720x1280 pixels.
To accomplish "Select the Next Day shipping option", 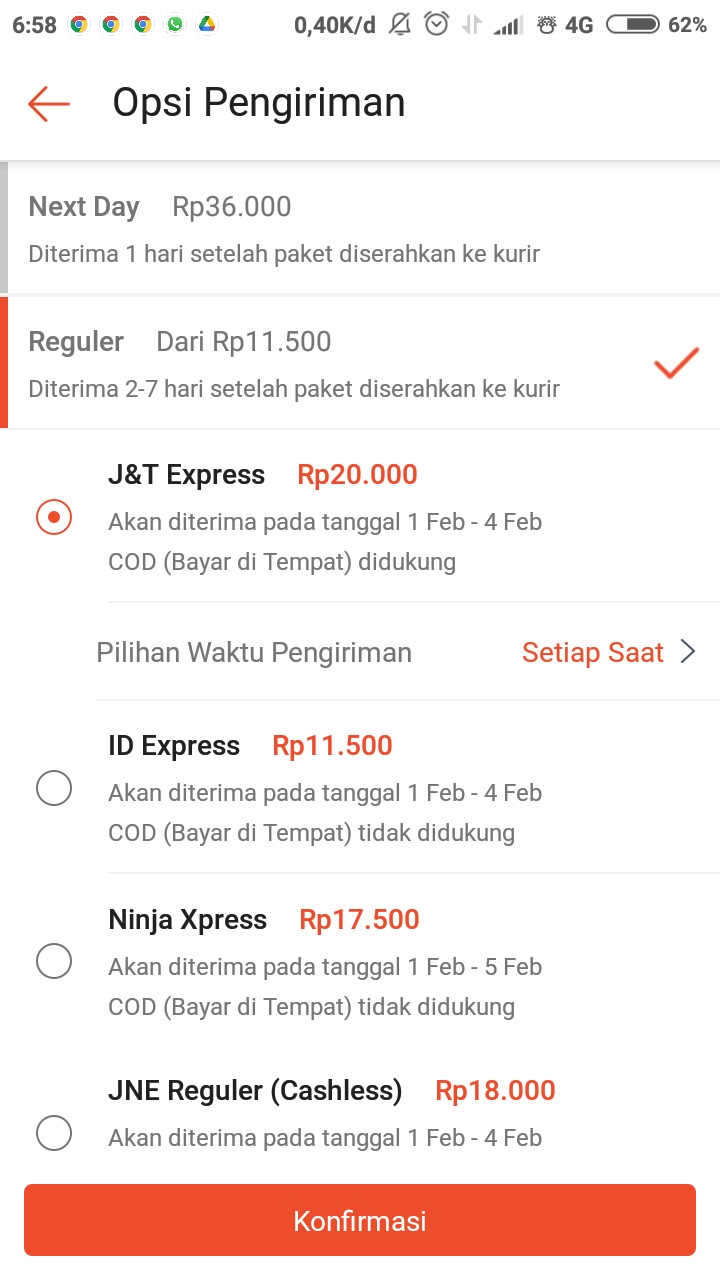I will tap(360, 228).
